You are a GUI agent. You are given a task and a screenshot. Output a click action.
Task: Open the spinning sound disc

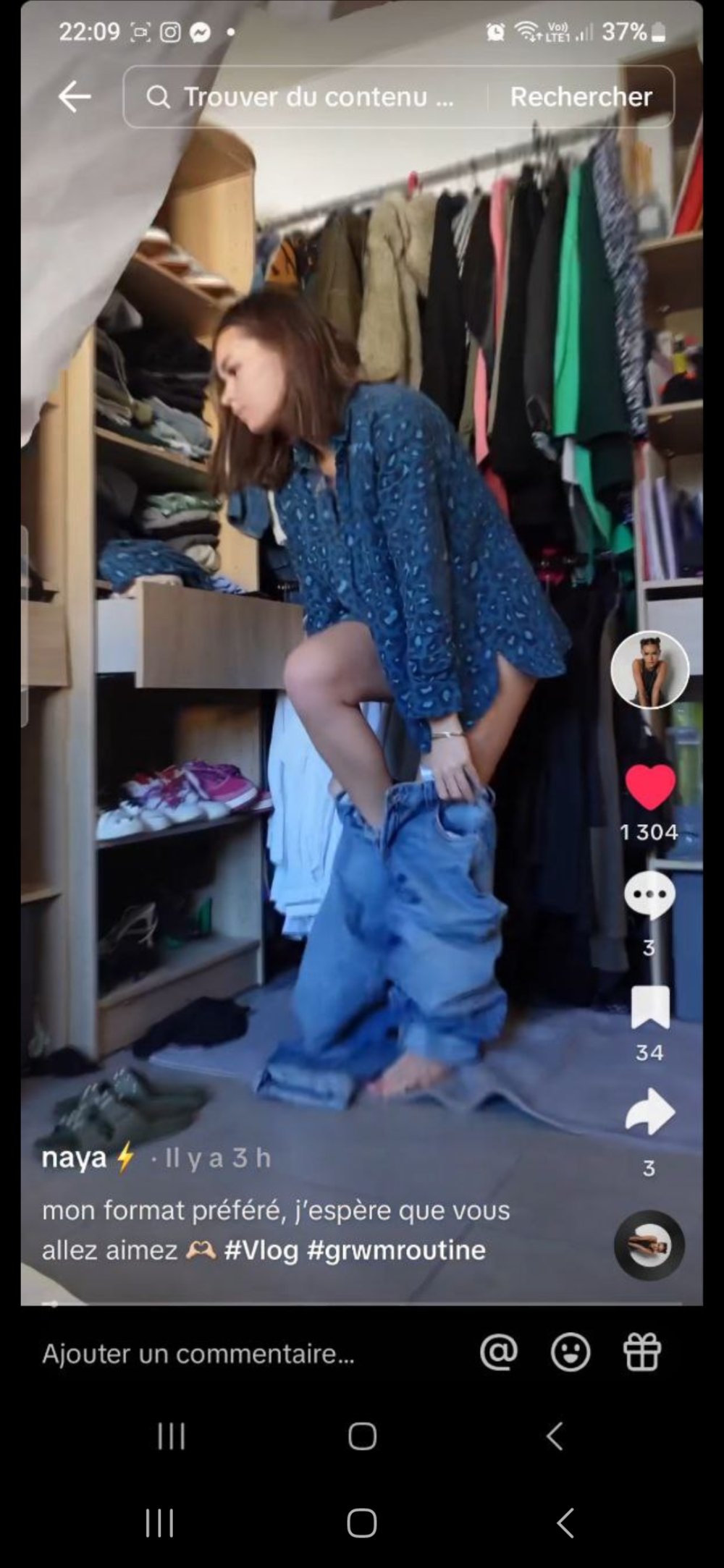pos(649,1245)
